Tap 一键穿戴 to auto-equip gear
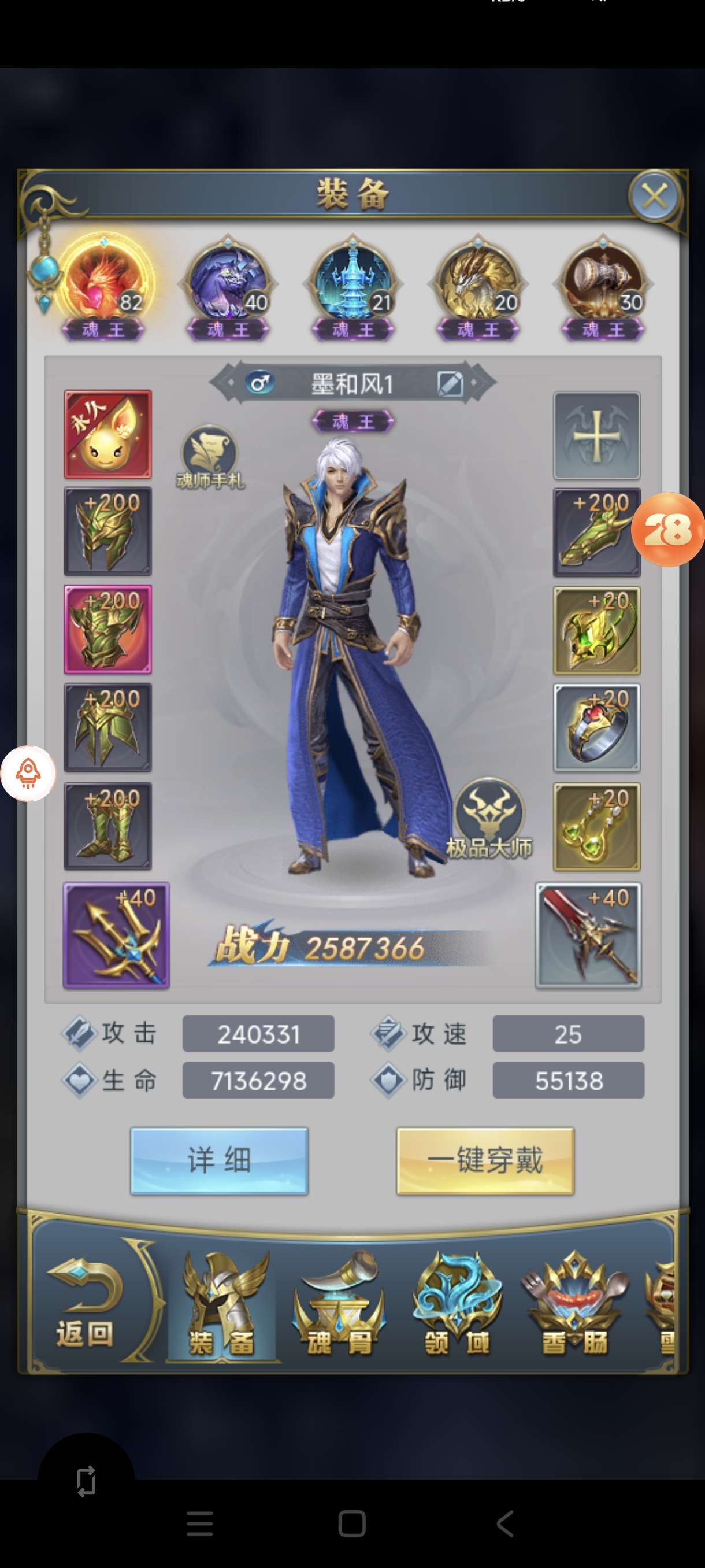The image size is (705, 1568). (x=485, y=1160)
